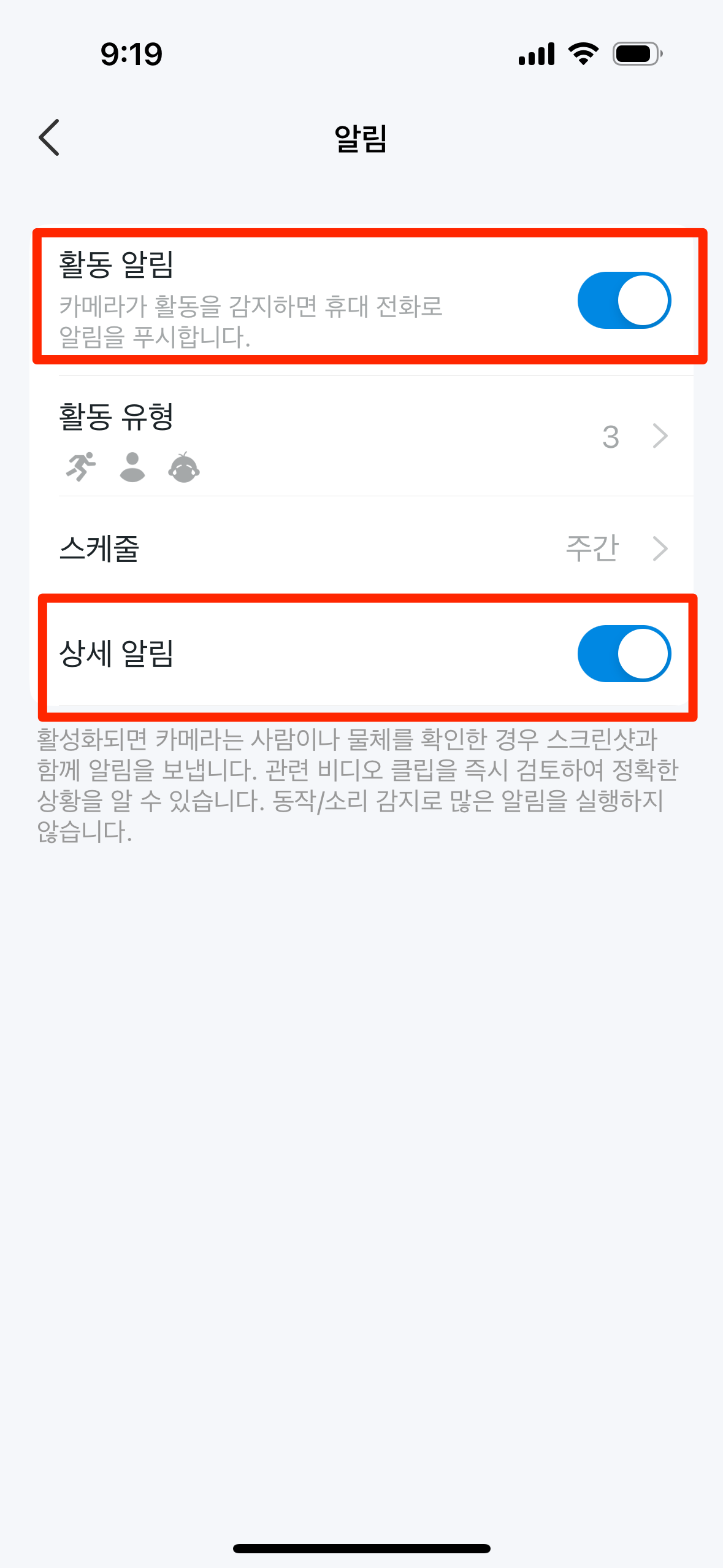Turn off the 활동 알림 switch
The height and width of the screenshot is (1568, 723).
tap(624, 300)
